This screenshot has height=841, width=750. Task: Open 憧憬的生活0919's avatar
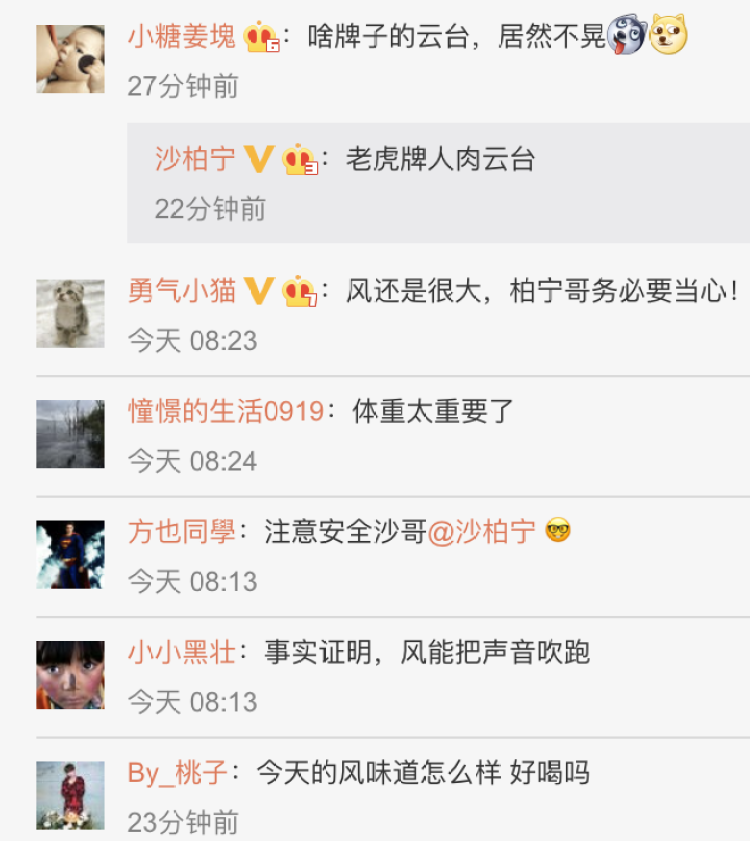70,434
